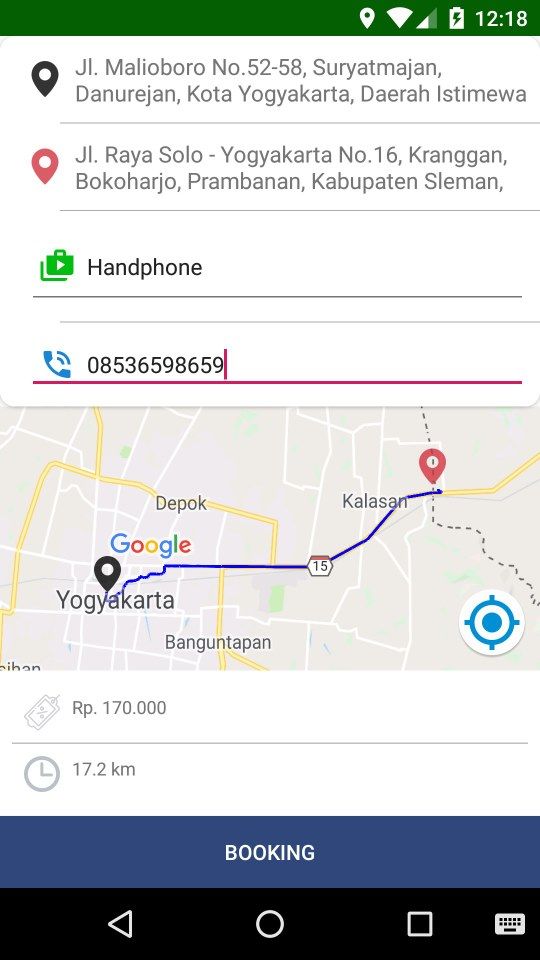Screen dimensions: 540x960
Task: Confirm the order with BOOKING button
Action: click(x=270, y=852)
